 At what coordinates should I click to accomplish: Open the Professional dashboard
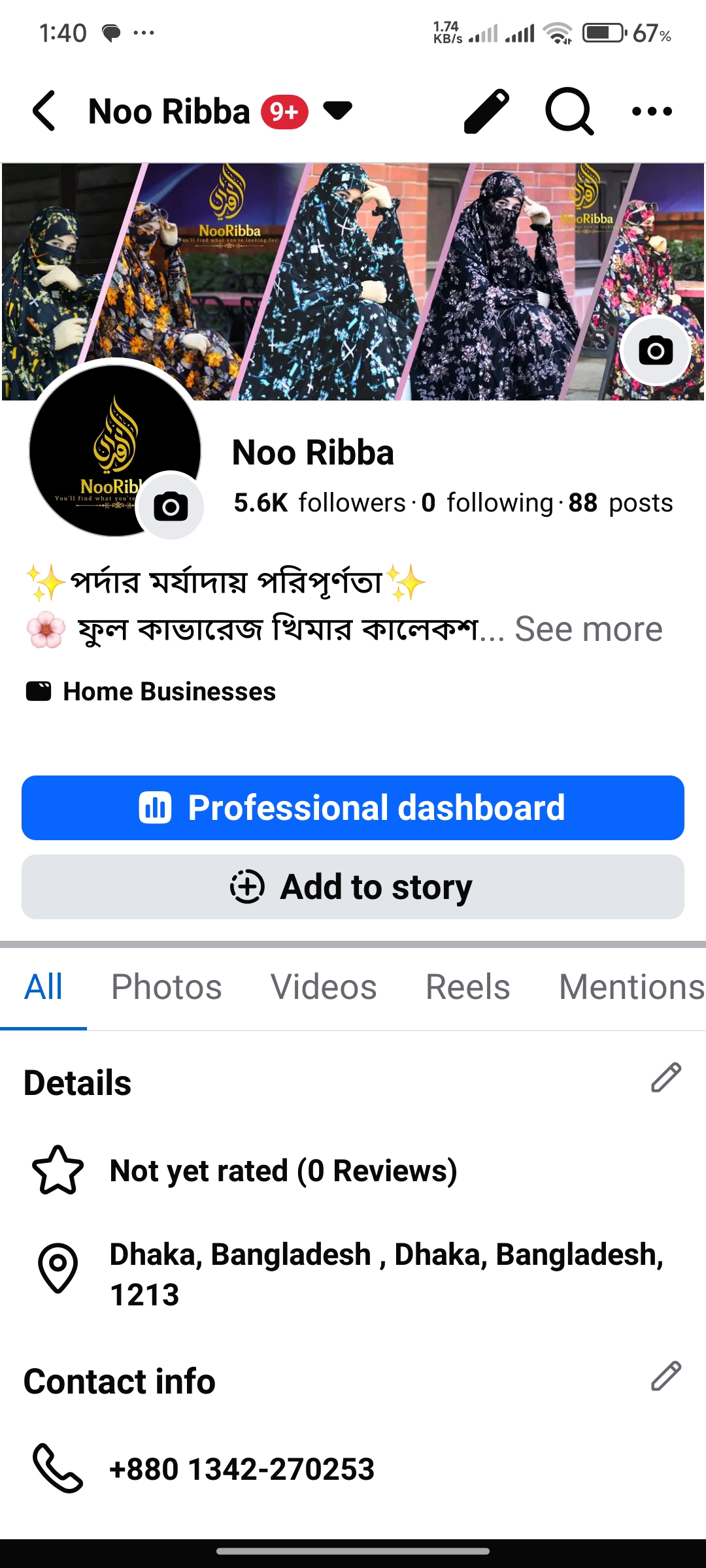[x=353, y=808]
